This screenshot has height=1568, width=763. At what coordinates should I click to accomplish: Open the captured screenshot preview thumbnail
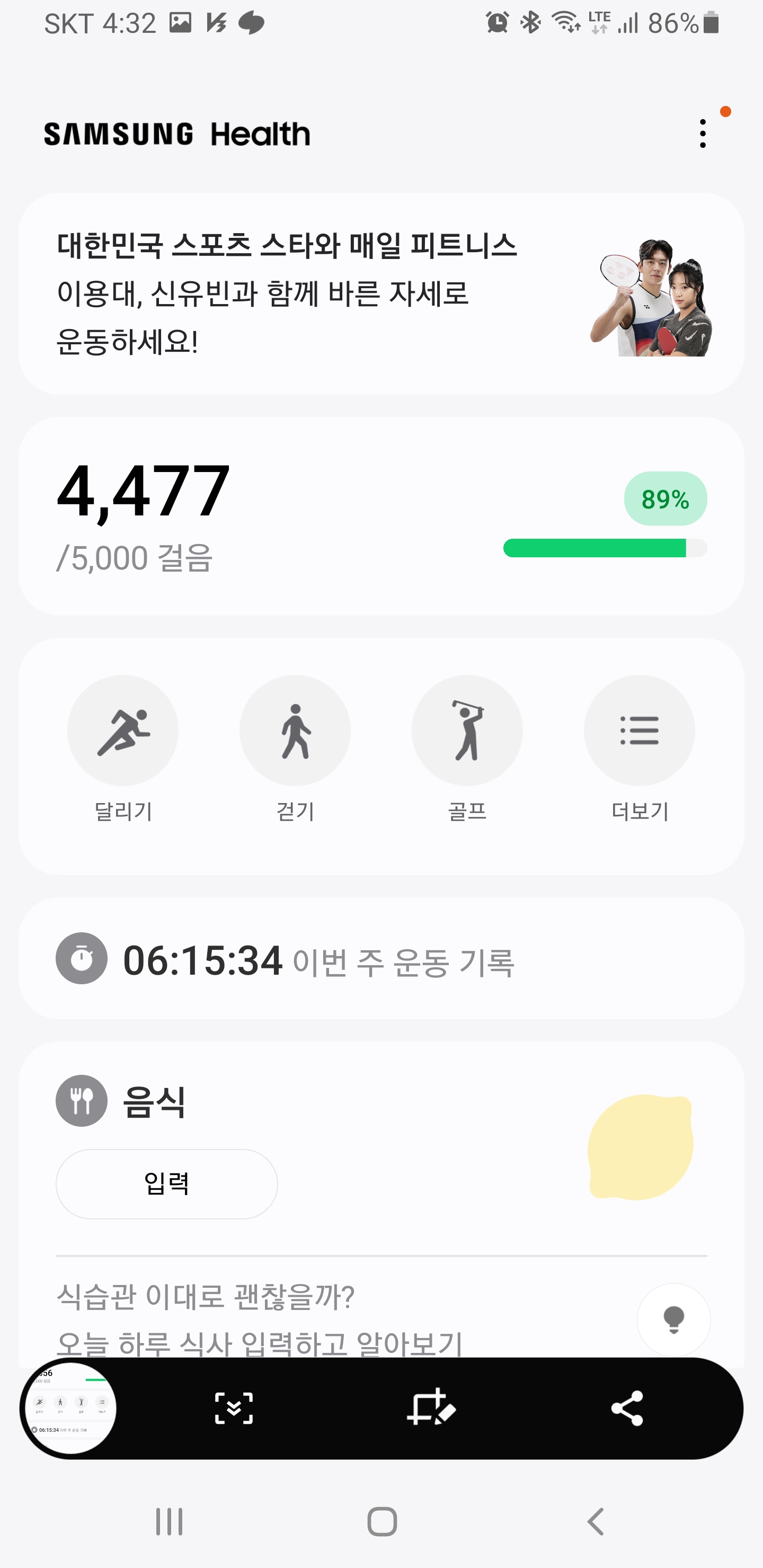coord(70,1408)
